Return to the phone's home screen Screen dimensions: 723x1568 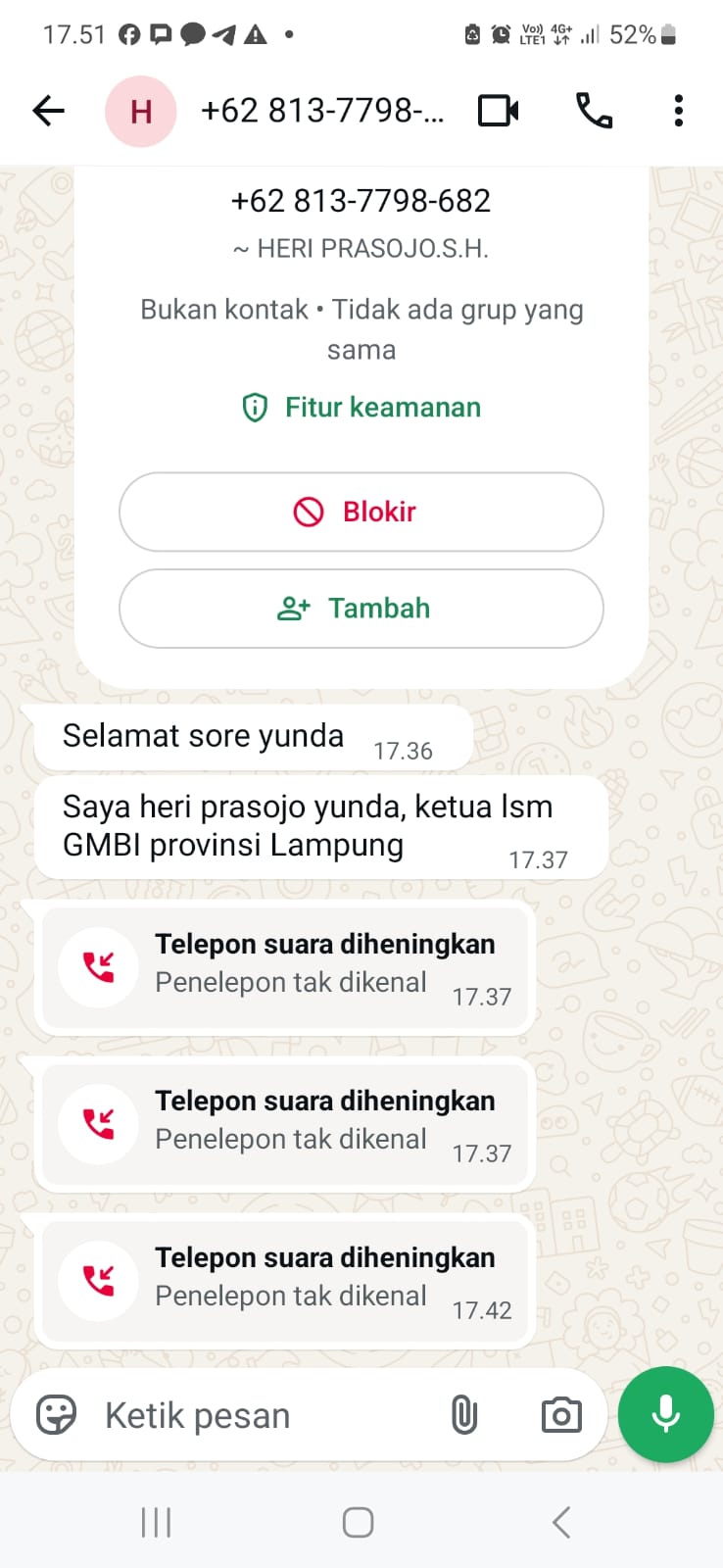point(358,1522)
